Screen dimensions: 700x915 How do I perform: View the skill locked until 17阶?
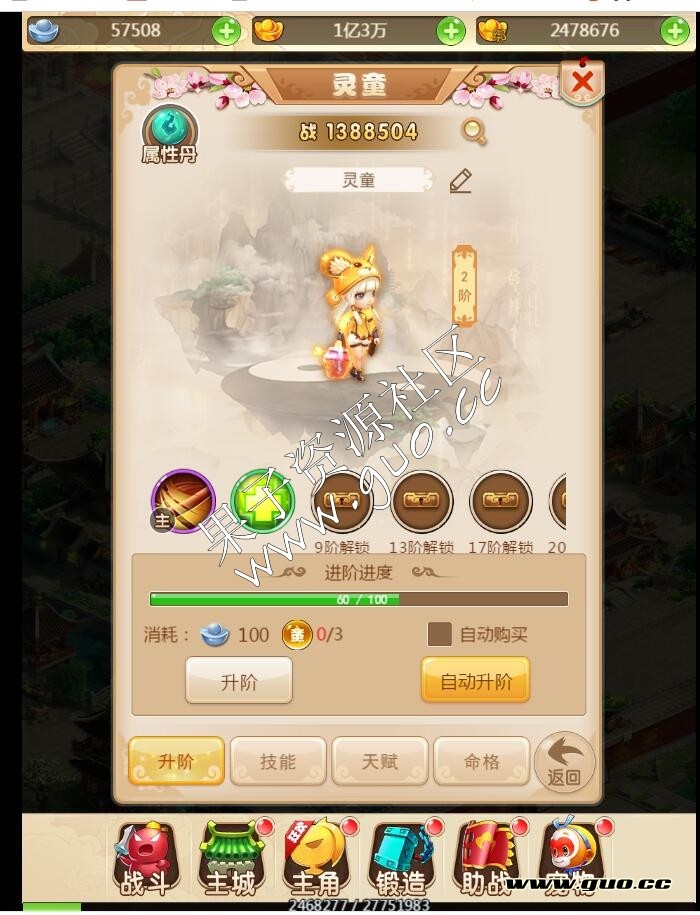(x=500, y=503)
